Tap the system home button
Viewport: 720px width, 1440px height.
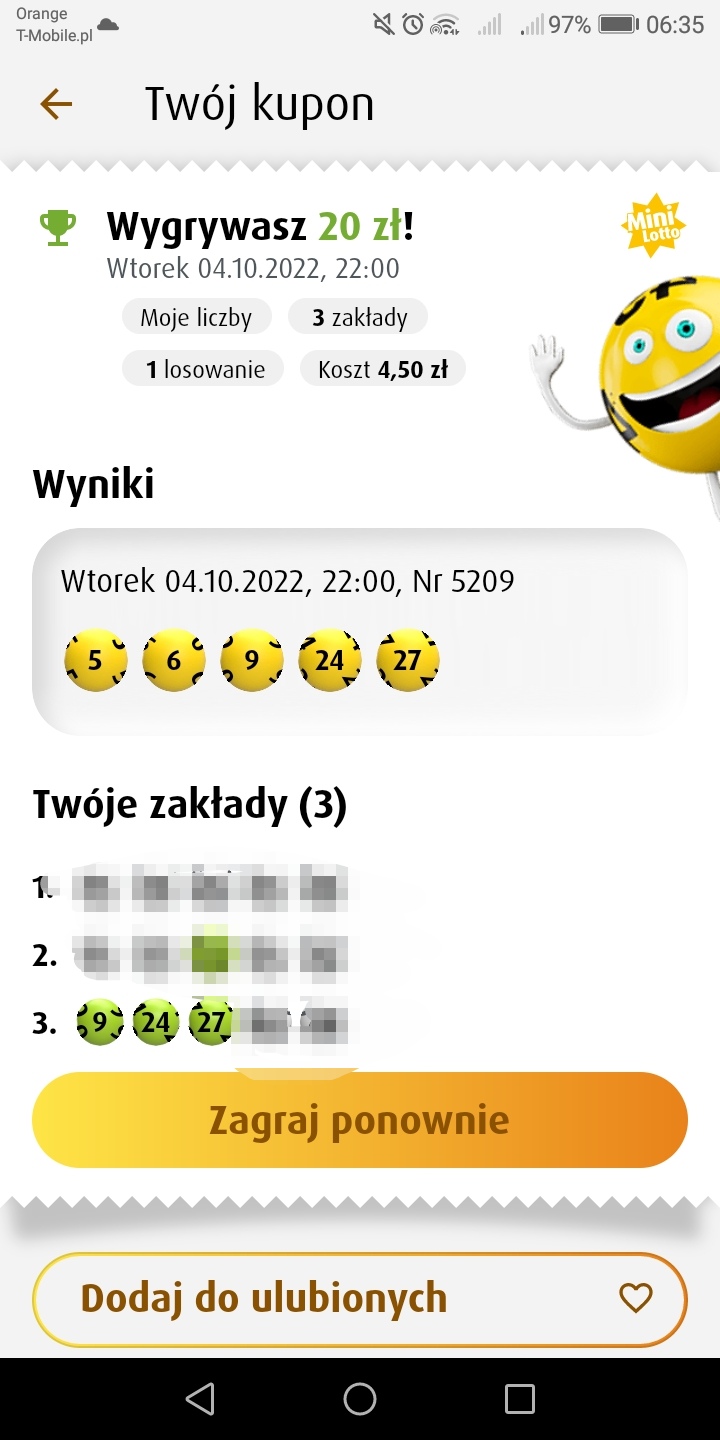pos(360,1399)
